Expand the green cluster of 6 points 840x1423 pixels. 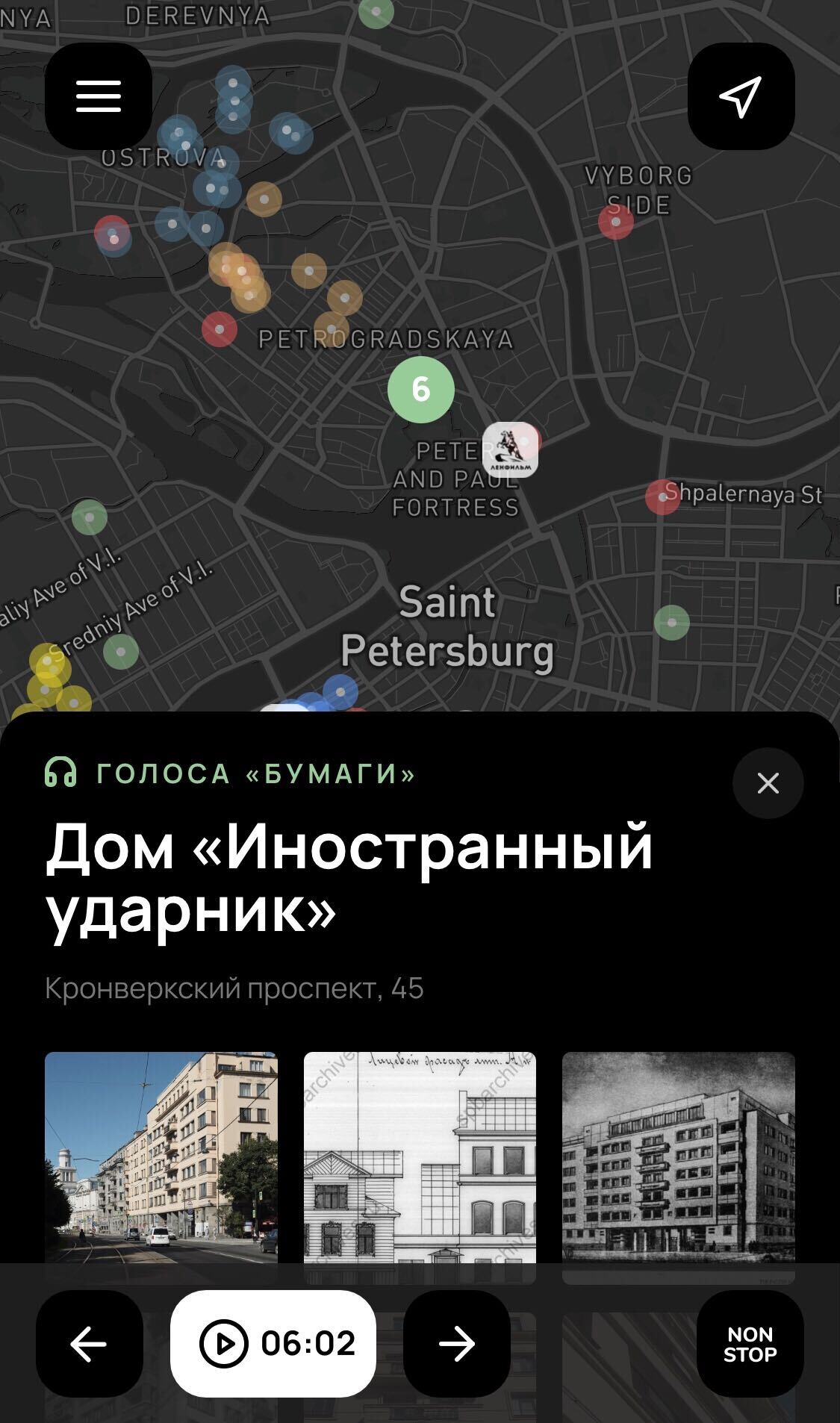tap(421, 389)
